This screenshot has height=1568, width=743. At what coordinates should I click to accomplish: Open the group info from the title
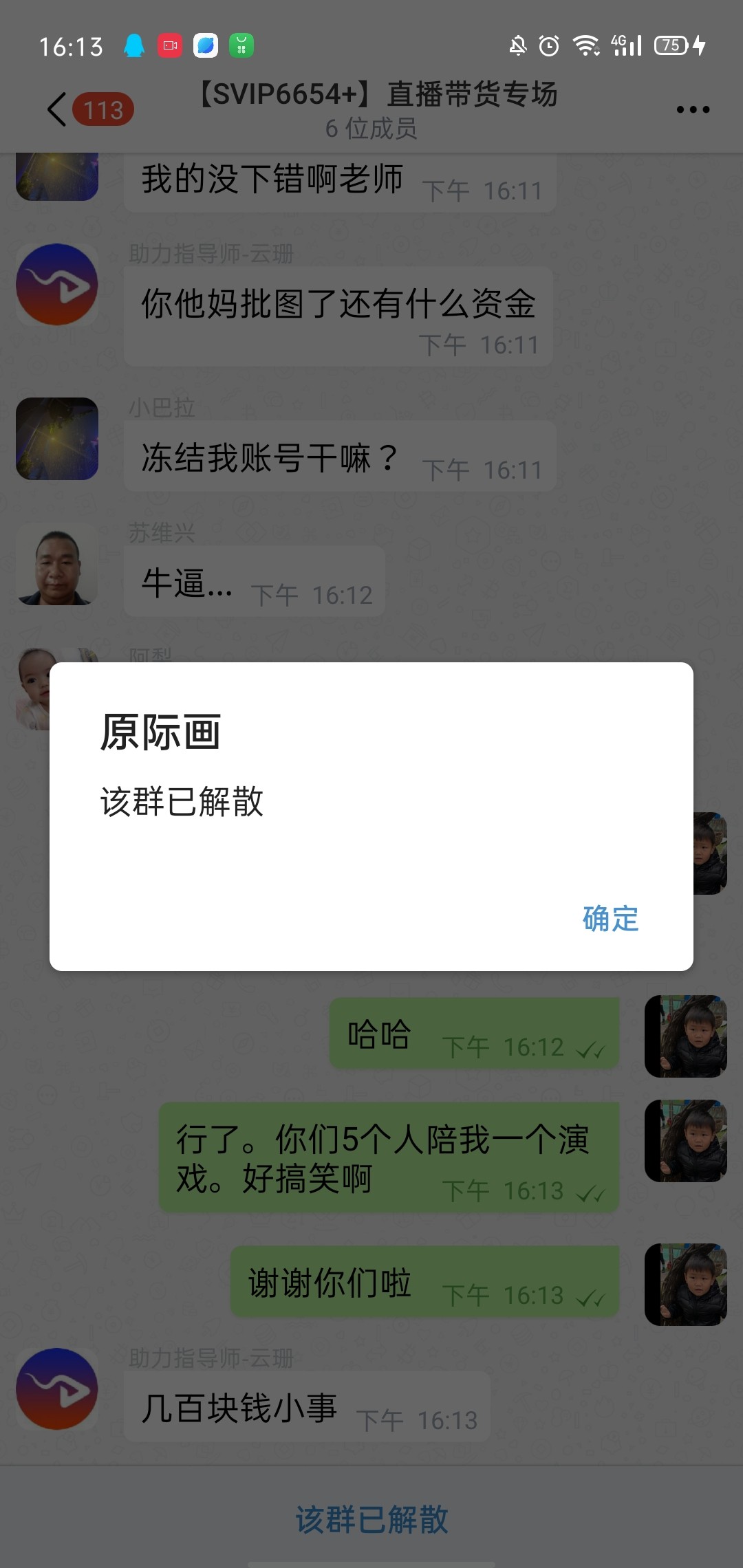pyautogui.click(x=377, y=109)
